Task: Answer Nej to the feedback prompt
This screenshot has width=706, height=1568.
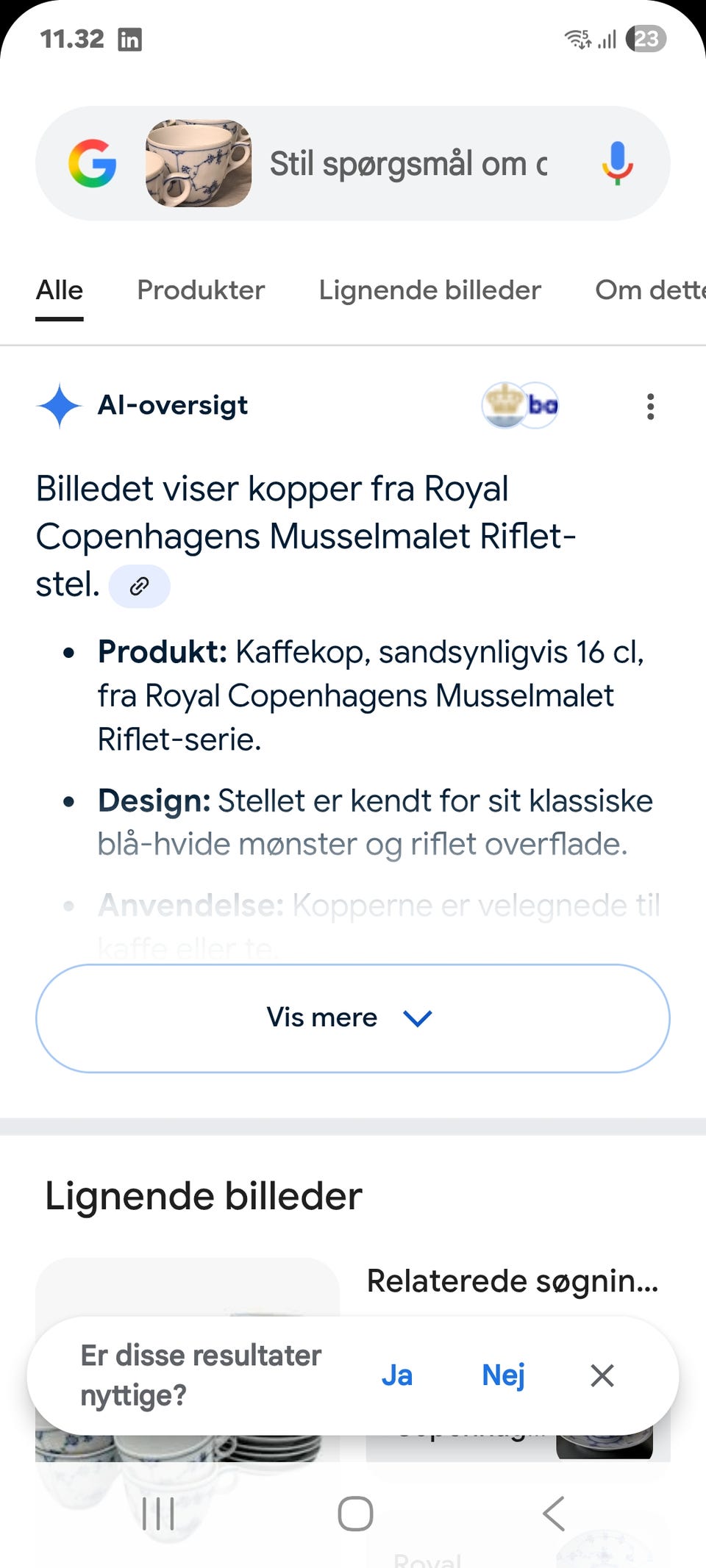Action: click(x=503, y=1375)
